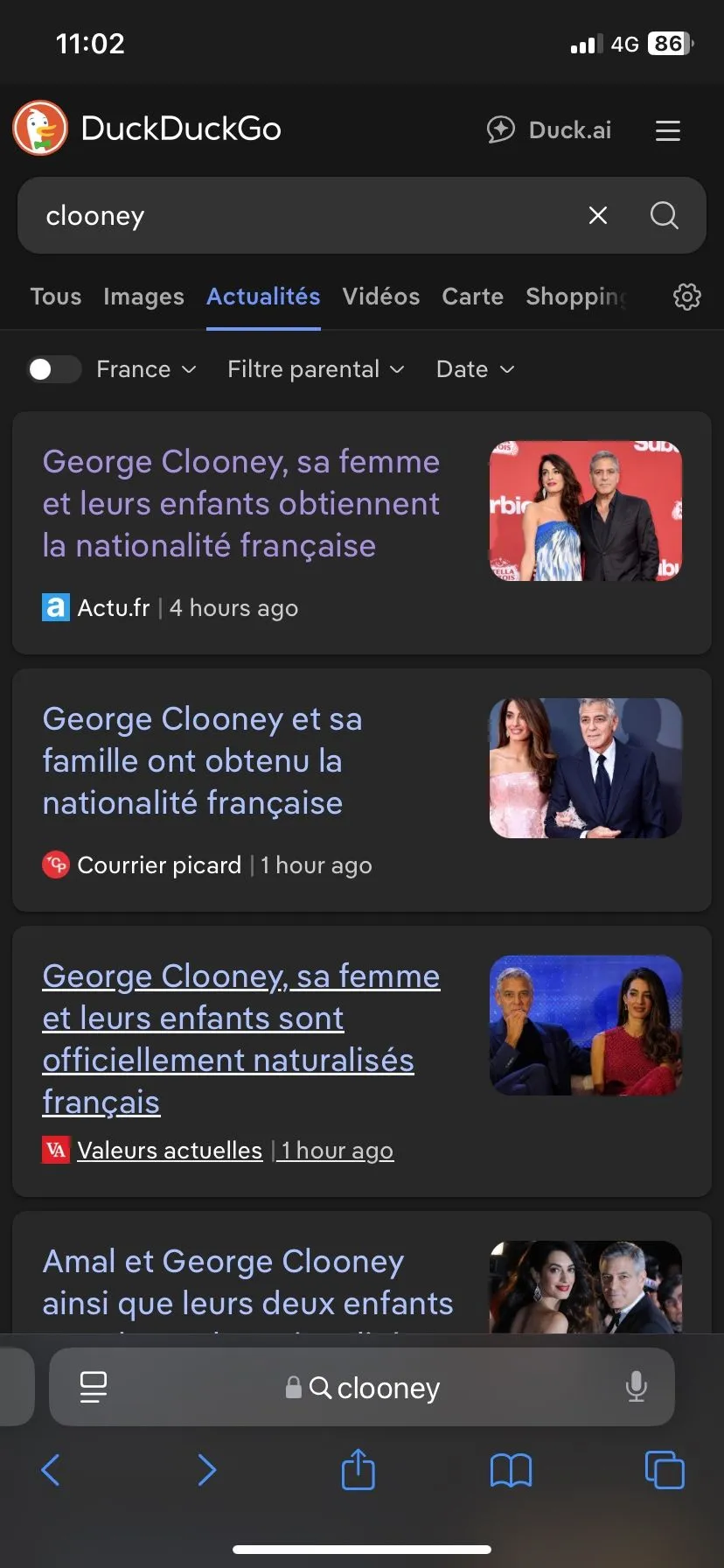
Task: Open Duck.ai chat
Action: pyautogui.click(x=548, y=129)
